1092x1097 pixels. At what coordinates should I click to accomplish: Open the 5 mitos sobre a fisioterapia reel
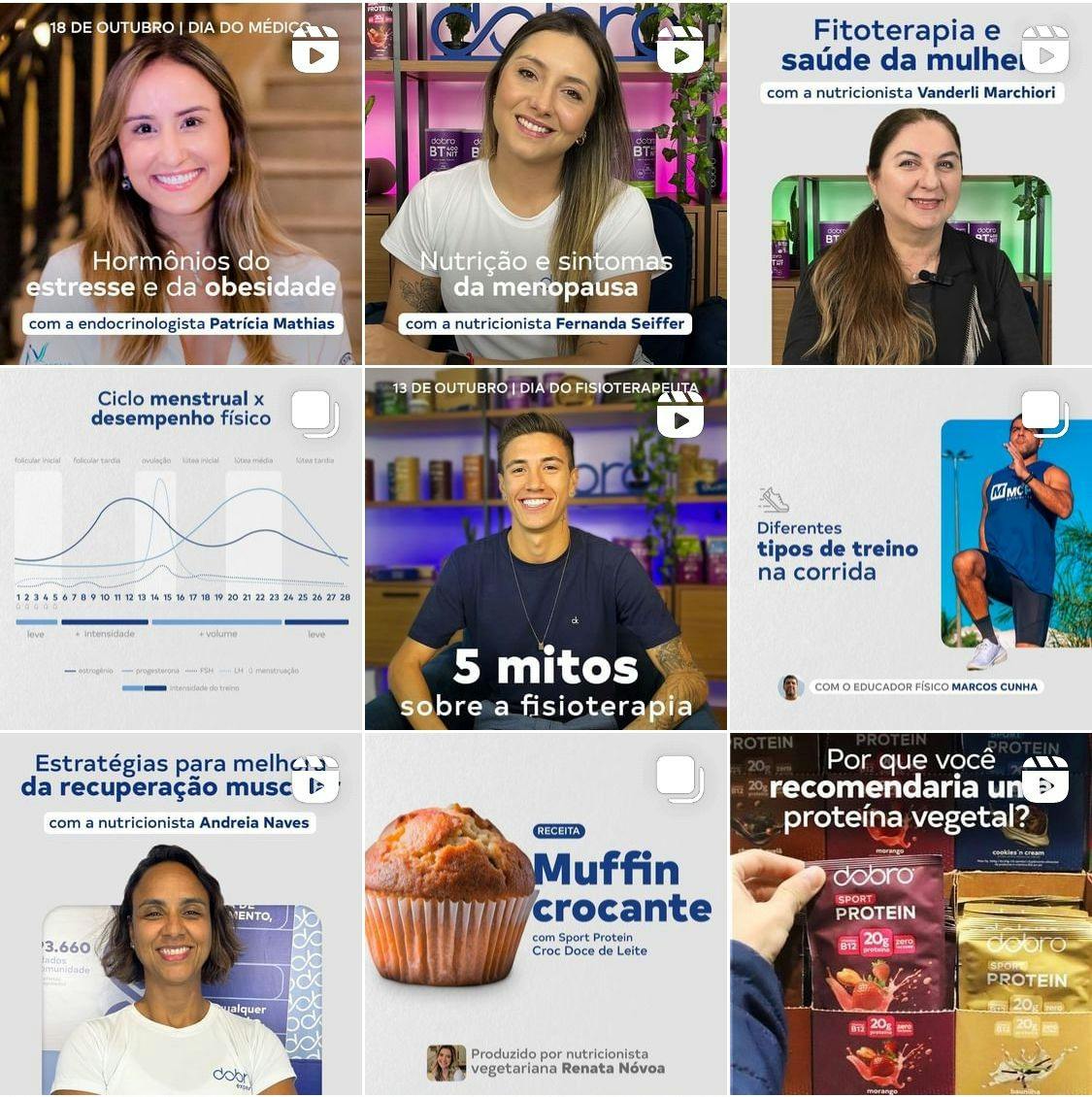[x=546, y=548]
